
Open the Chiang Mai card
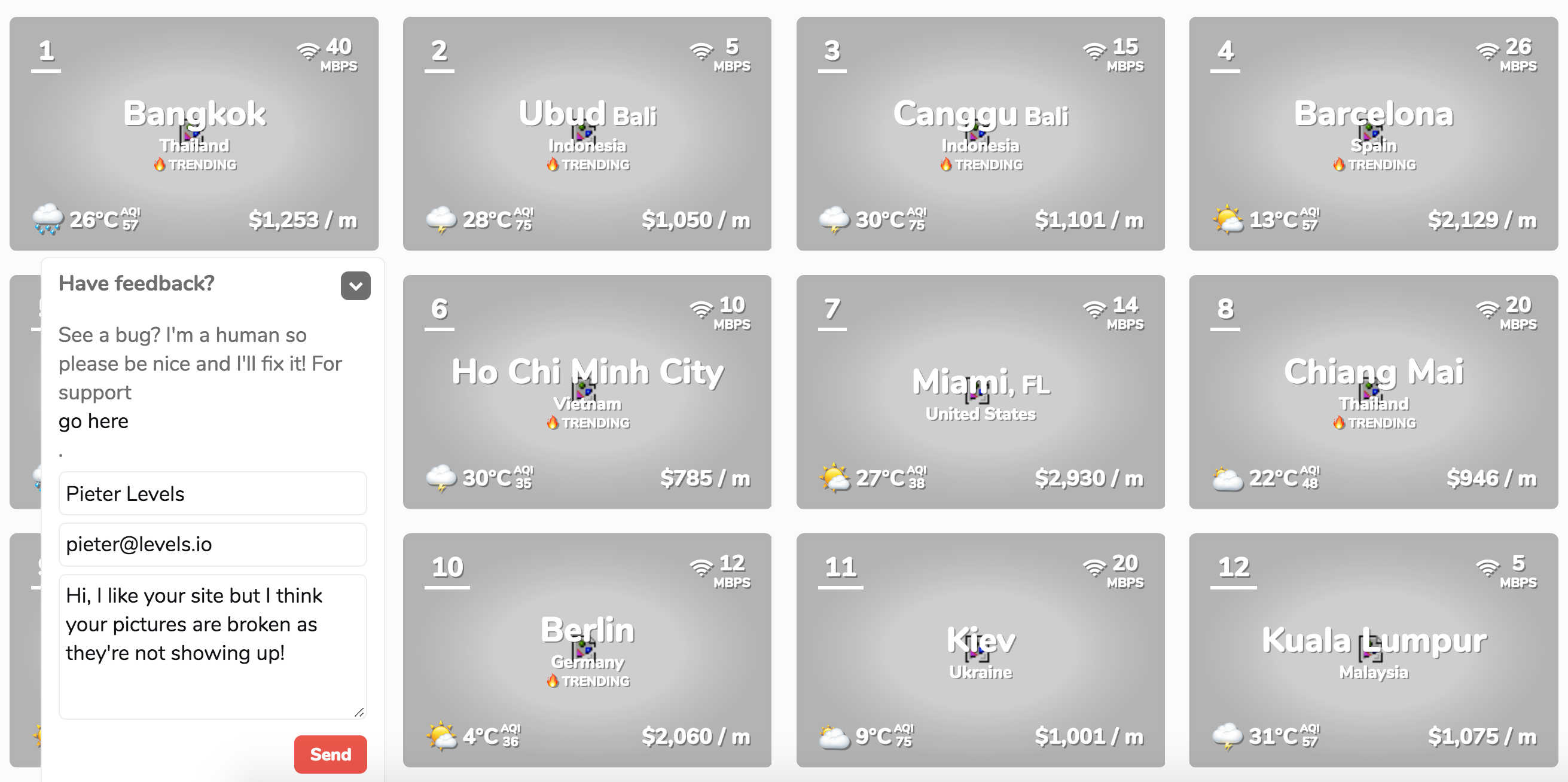1373,392
